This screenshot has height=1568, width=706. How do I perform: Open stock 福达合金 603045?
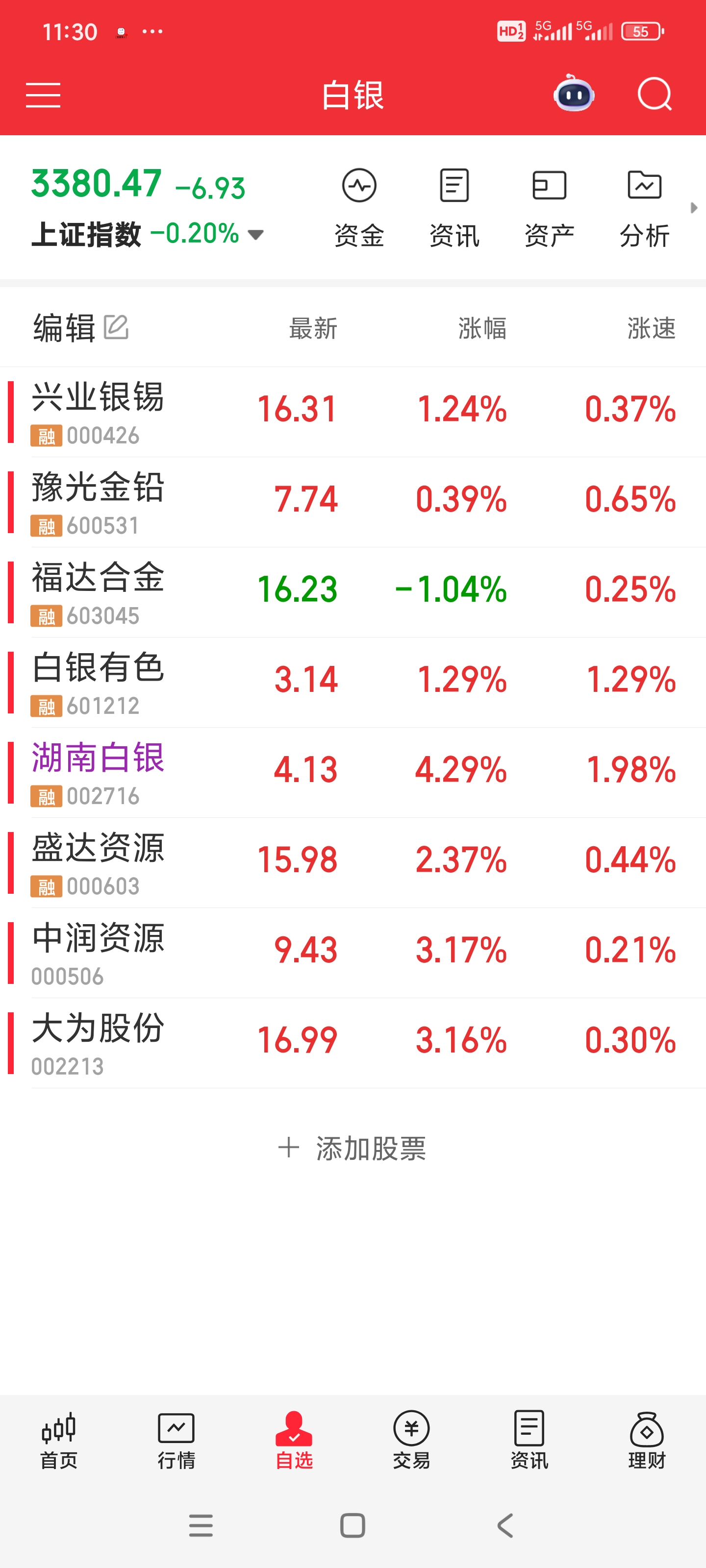[x=353, y=592]
